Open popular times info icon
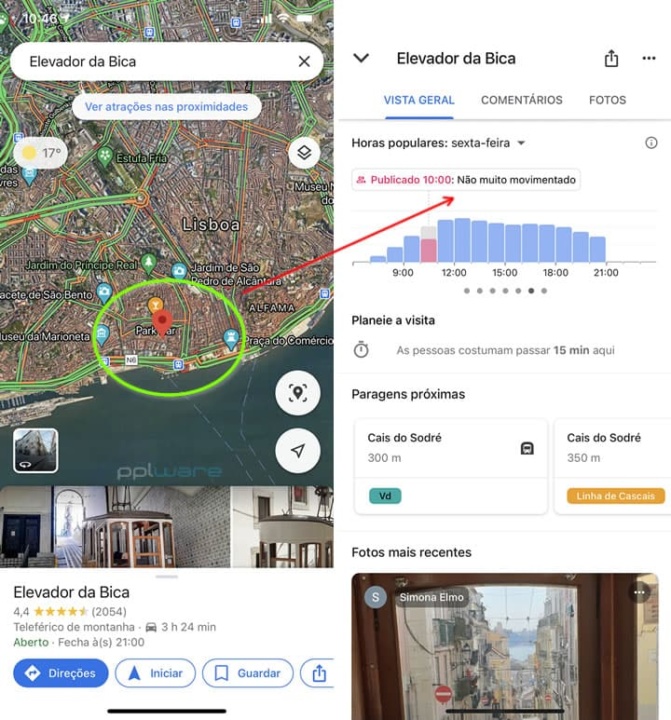Viewport: 671px width, 720px height. [651, 143]
